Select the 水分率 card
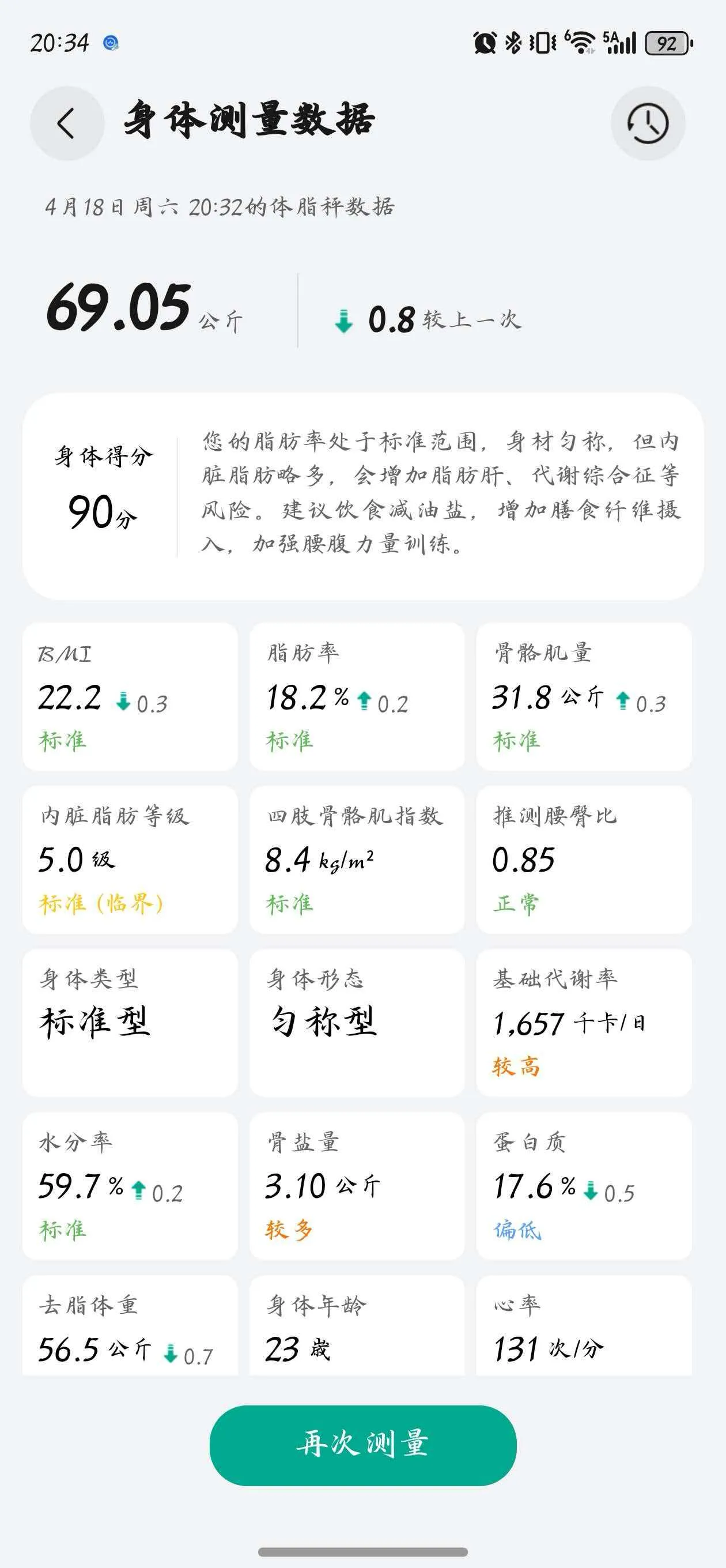Viewport: 726px width, 1568px height. [130, 1186]
